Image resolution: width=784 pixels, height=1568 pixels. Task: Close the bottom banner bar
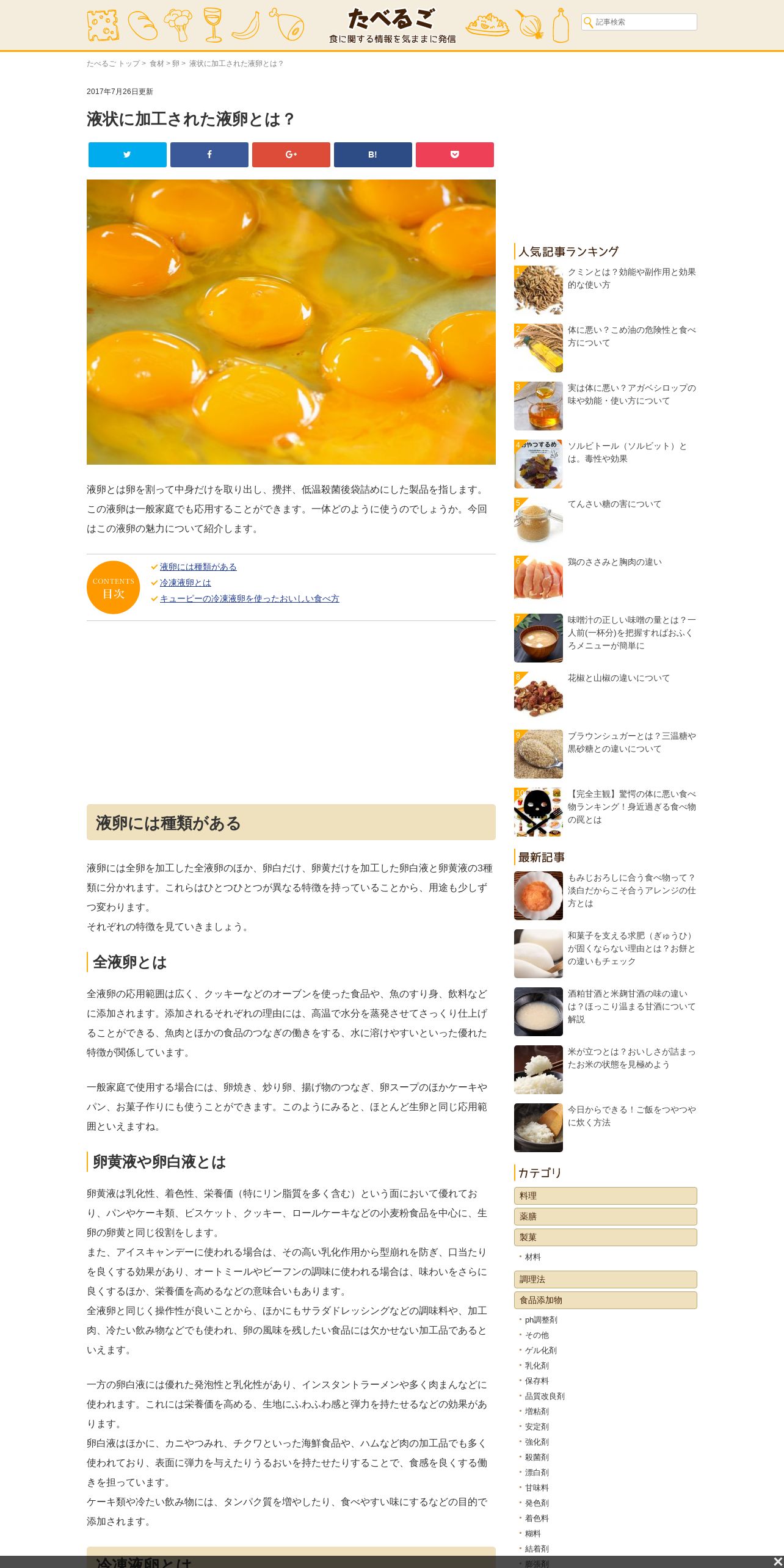tap(777, 1561)
